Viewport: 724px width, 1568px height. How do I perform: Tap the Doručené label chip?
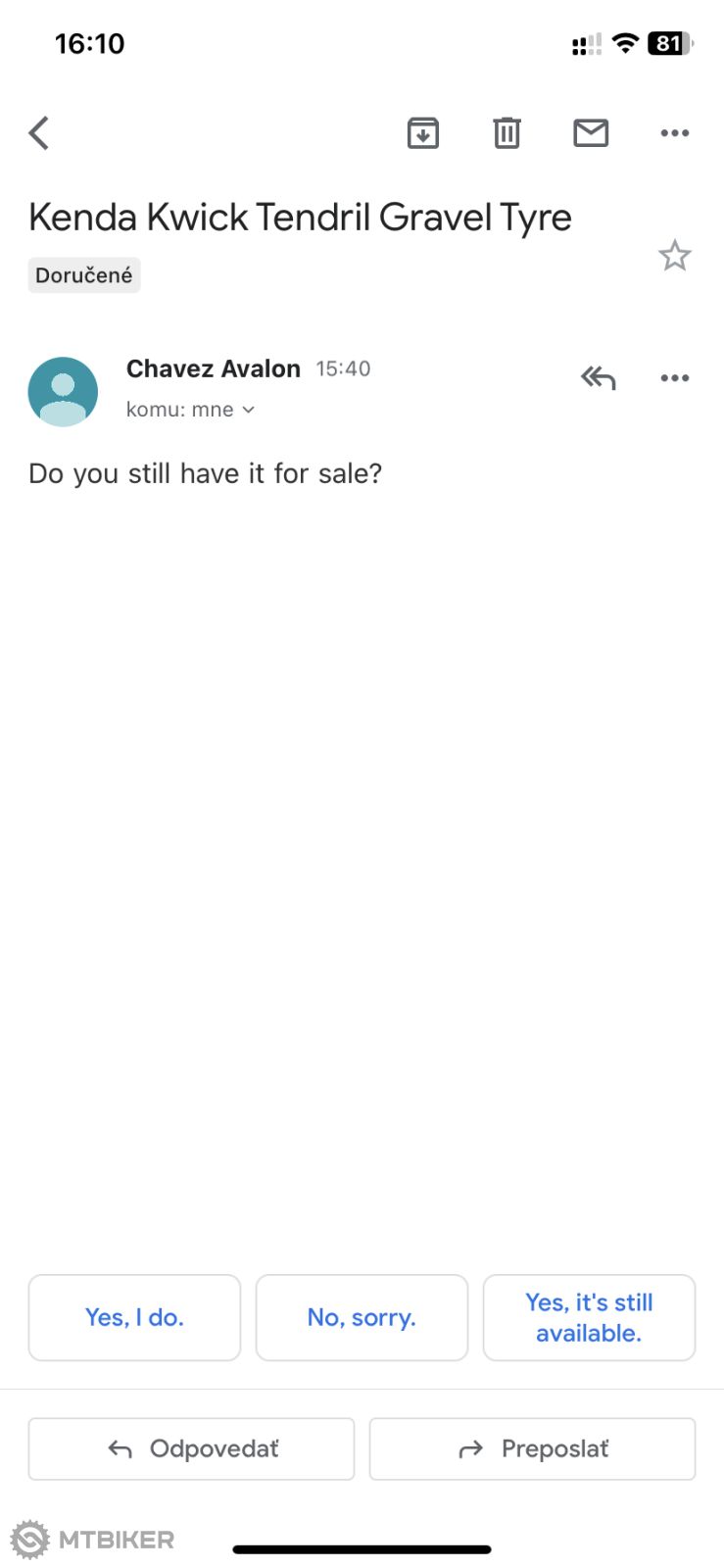point(84,275)
